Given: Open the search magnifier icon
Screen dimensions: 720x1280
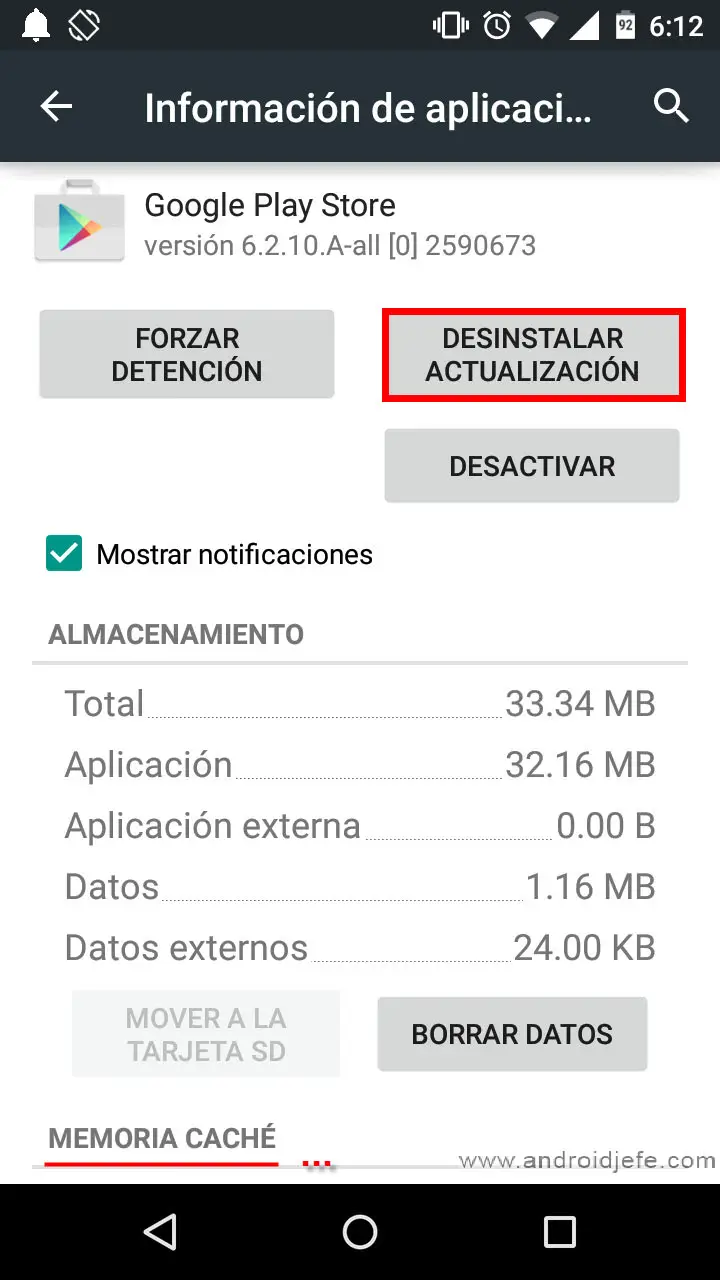Looking at the screenshot, I should (x=671, y=105).
